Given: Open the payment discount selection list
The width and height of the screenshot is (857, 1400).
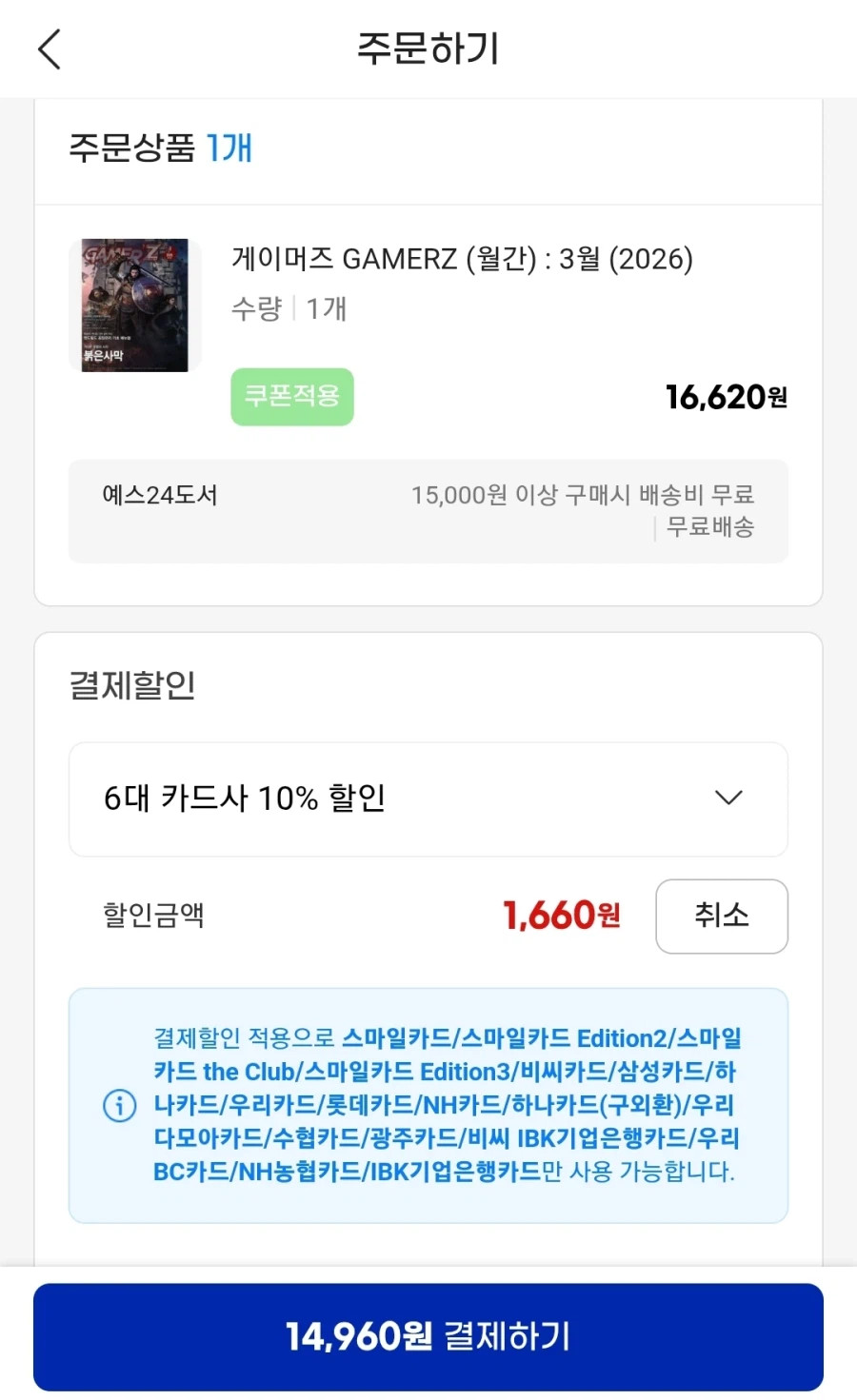Looking at the screenshot, I should click(428, 799).
